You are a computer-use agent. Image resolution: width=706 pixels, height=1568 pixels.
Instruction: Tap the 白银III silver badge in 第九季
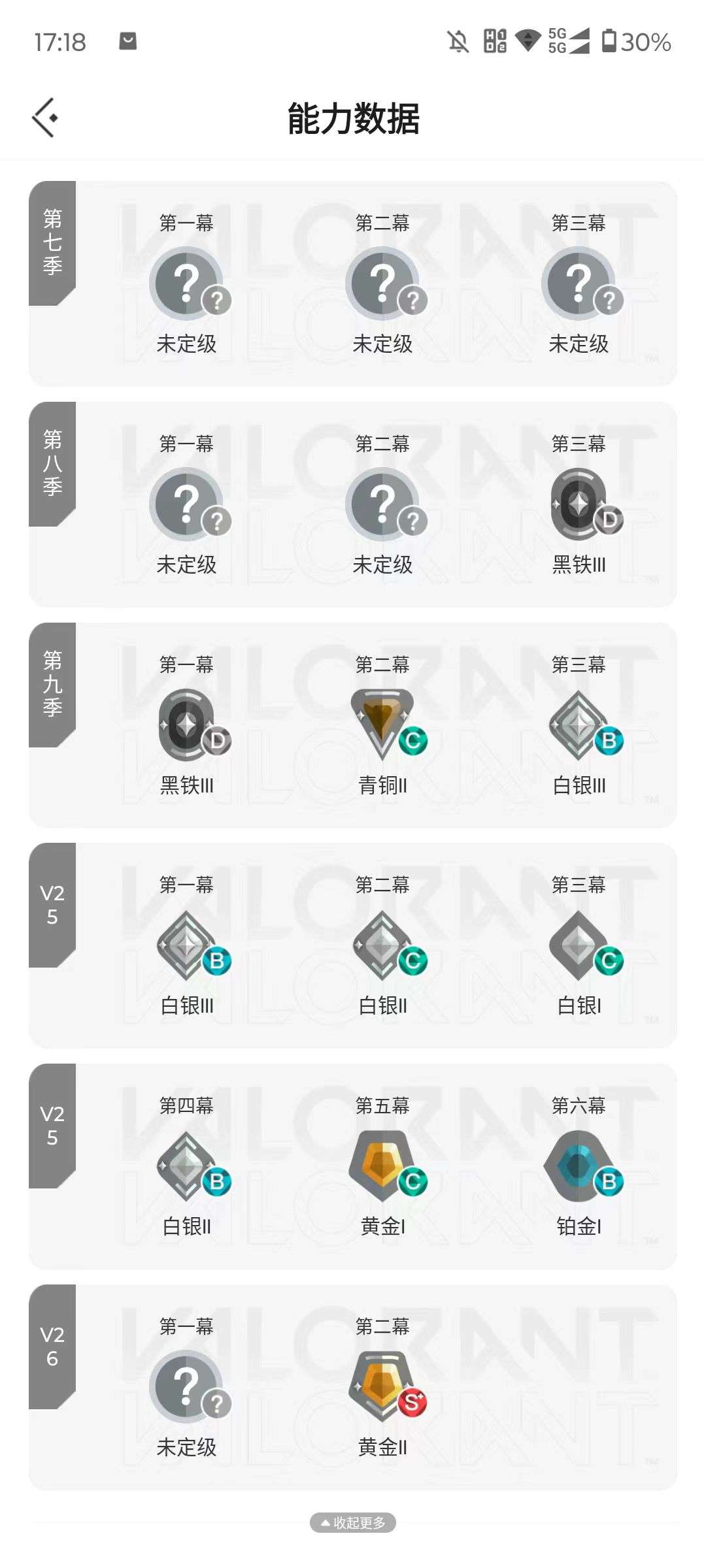coord(579,725)
